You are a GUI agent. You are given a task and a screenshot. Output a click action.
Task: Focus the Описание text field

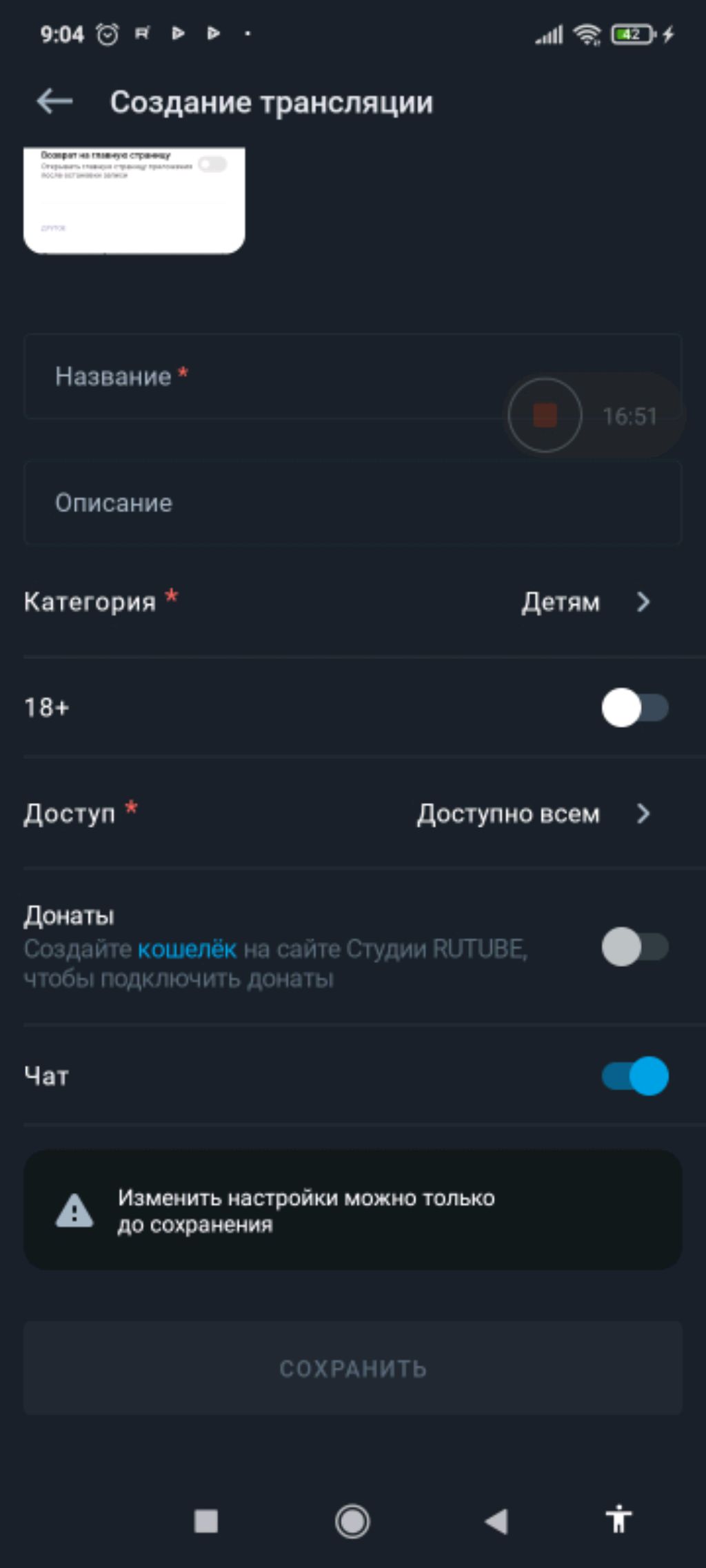coord(353,502)
